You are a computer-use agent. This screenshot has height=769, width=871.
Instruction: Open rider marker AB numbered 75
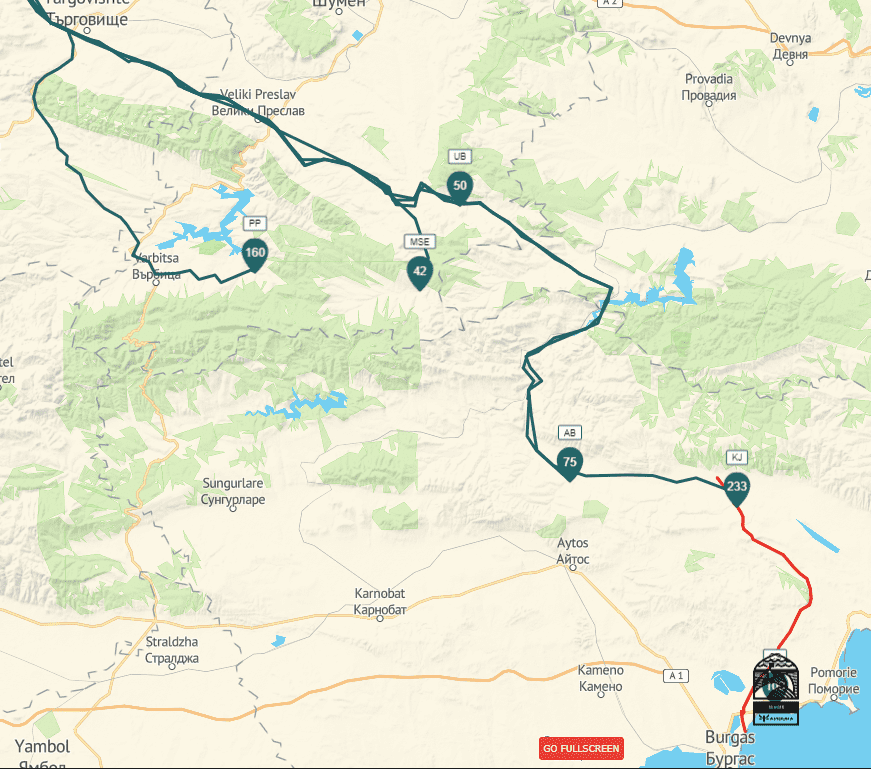569,463
